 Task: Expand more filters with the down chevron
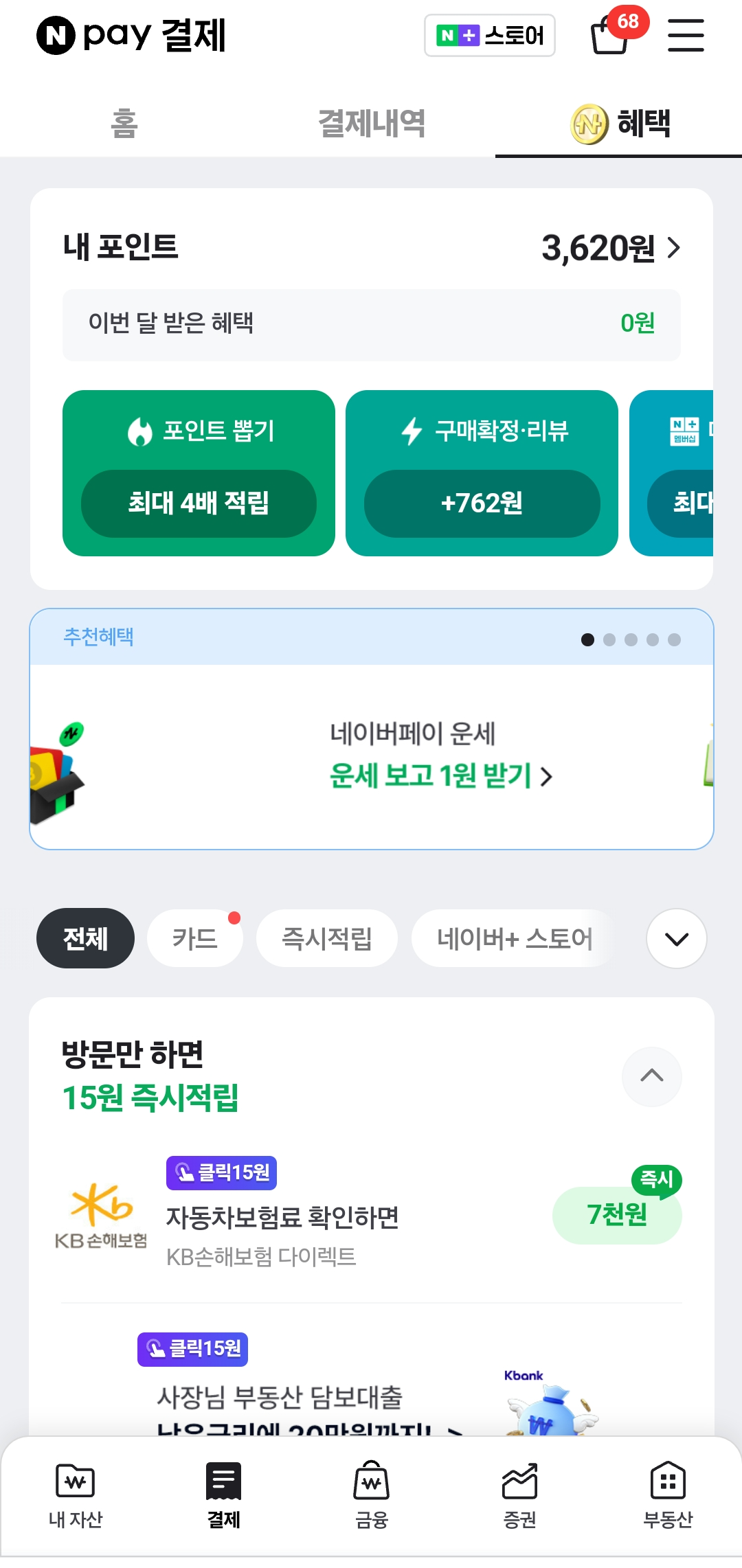coord(676,938)
